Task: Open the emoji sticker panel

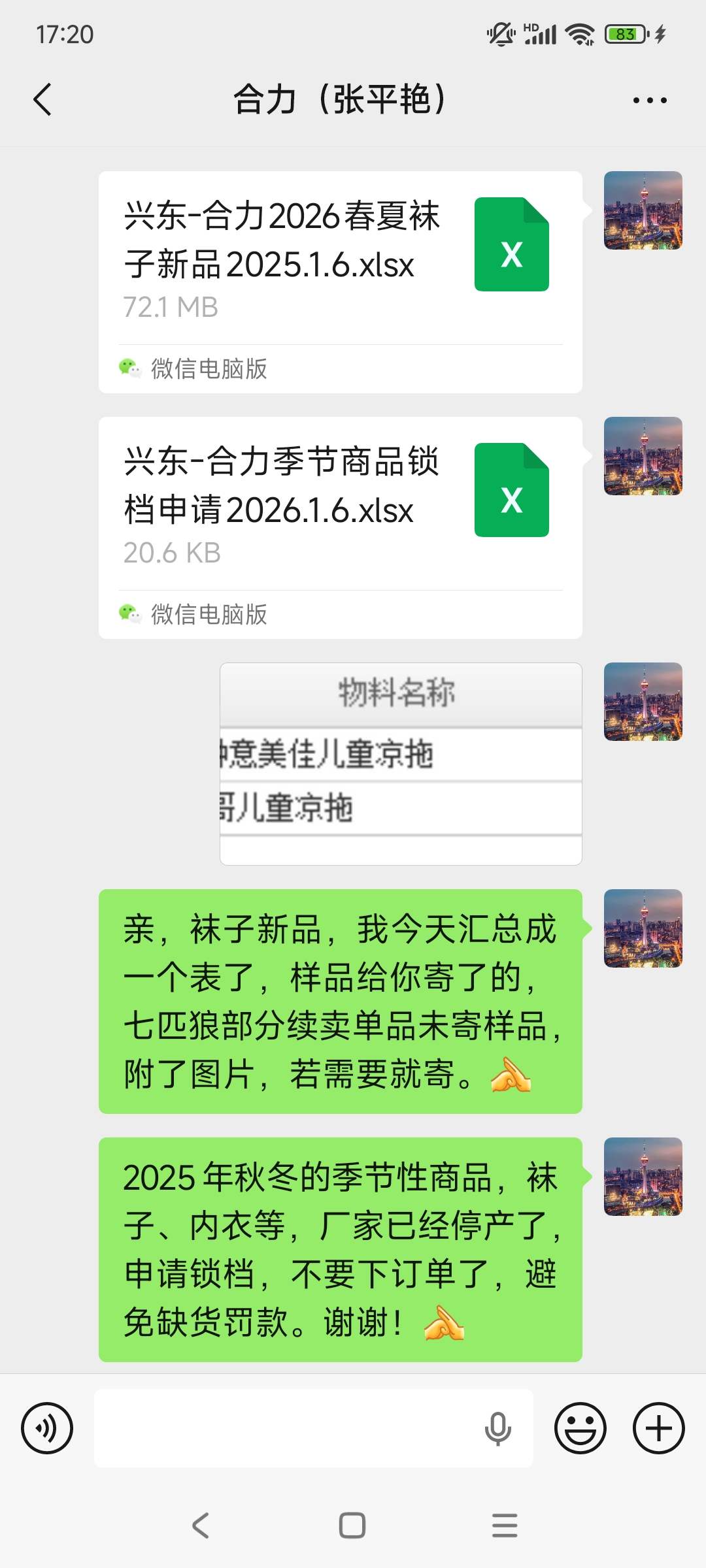Action: tap(580, 1428)
